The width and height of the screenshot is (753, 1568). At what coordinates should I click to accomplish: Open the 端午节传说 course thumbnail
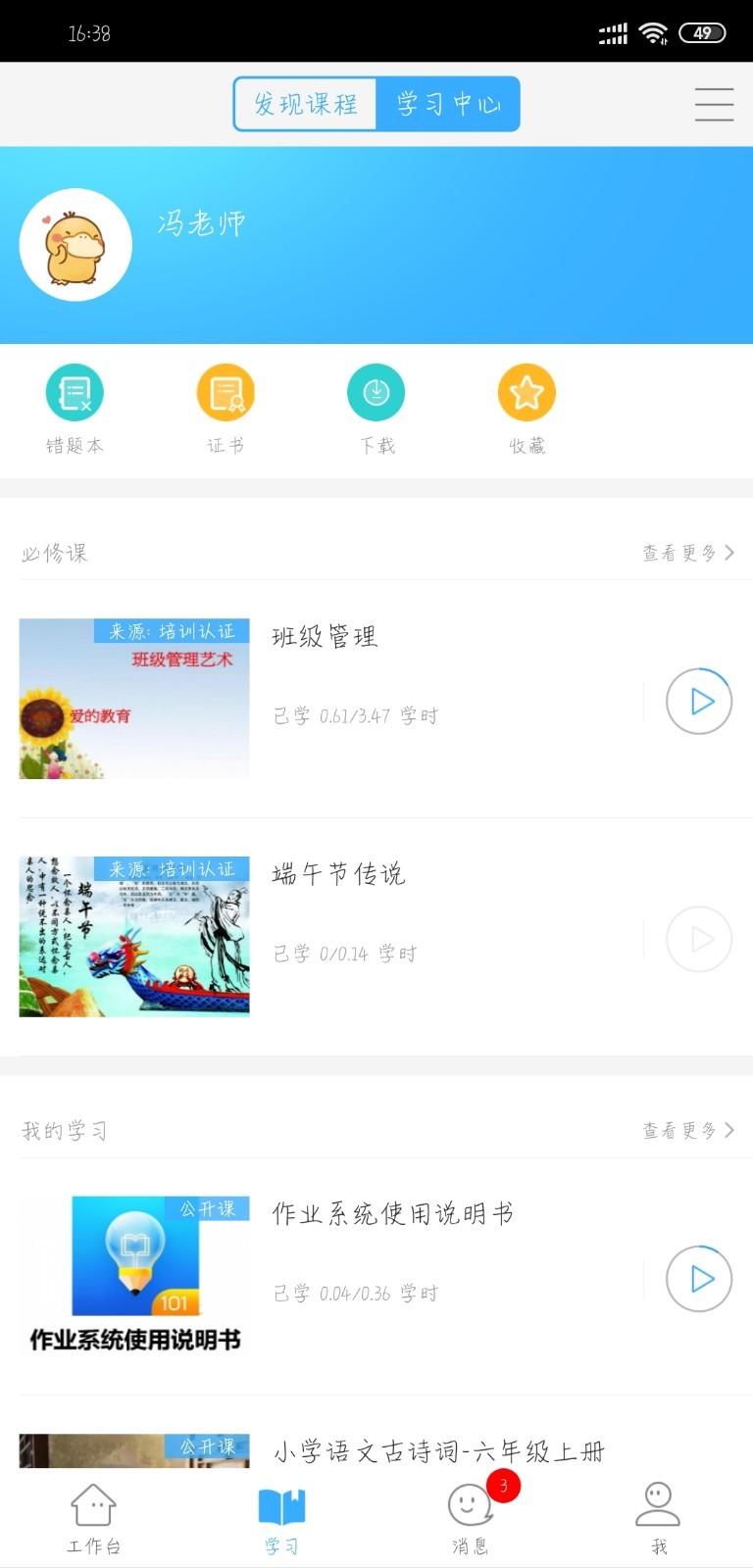pyautogui.click(x=134, y=936)
